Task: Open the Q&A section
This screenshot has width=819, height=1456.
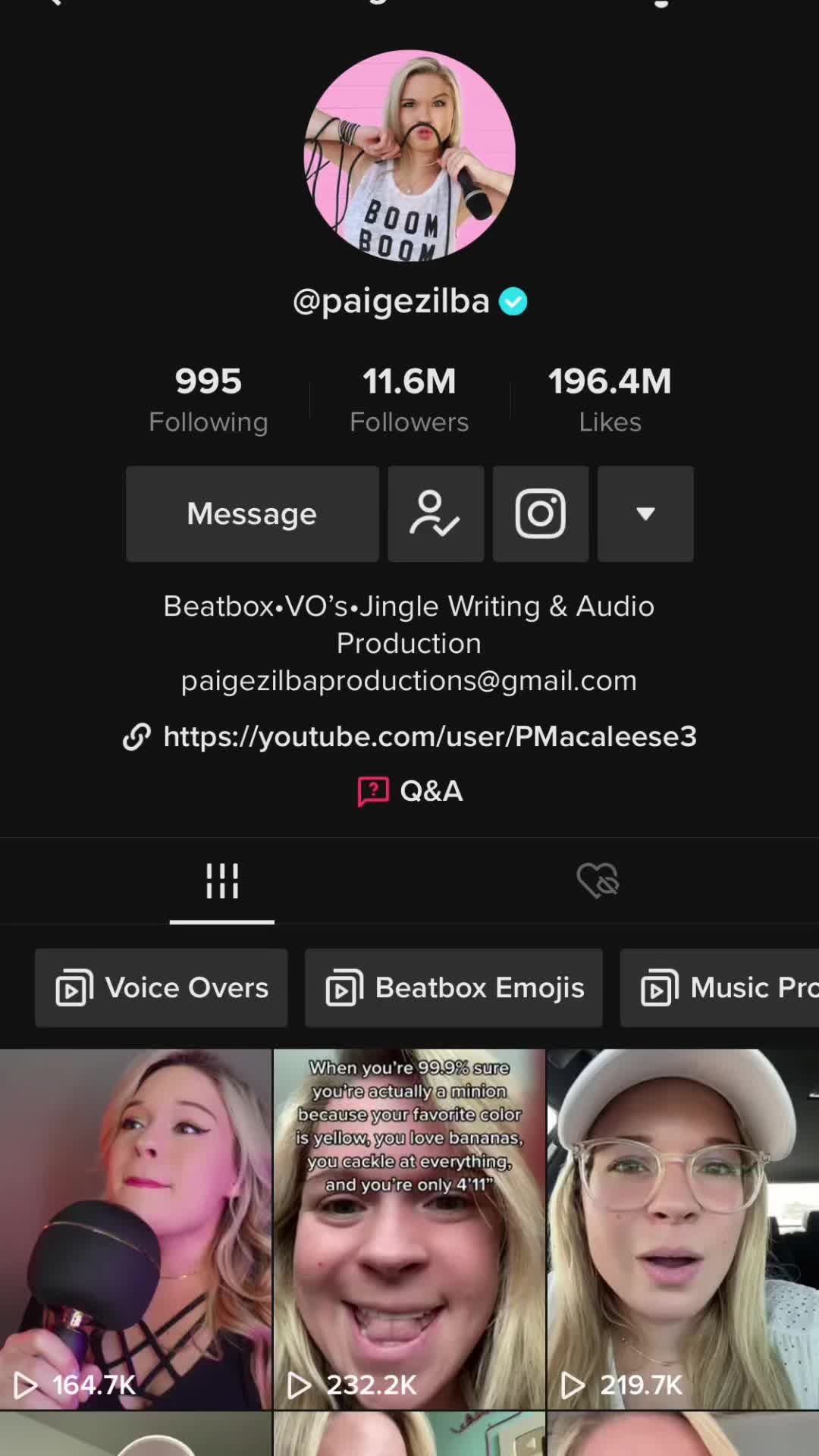Action: (410, 791)
